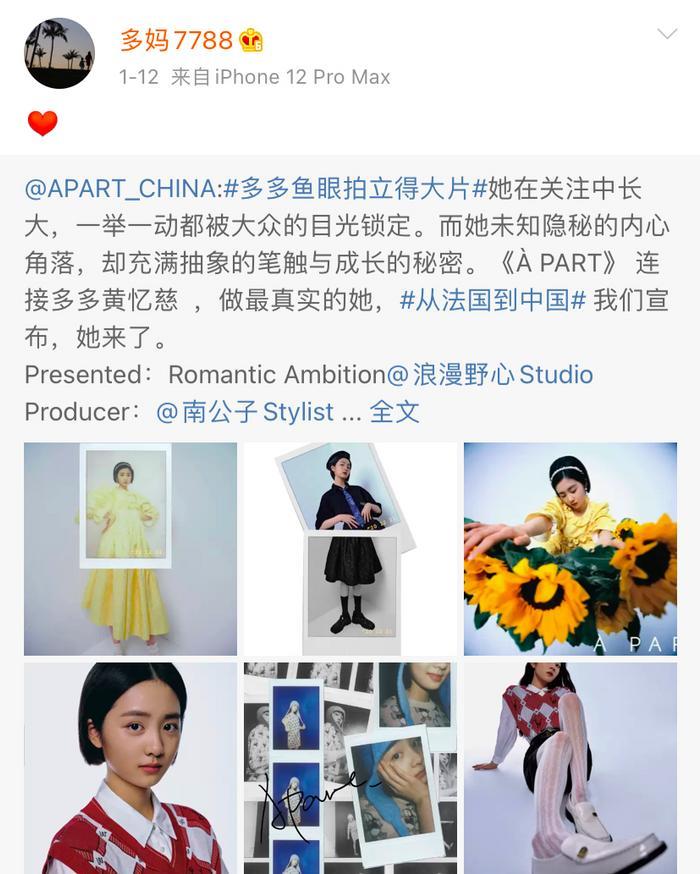Open the red checkered sweater portrait
Screen dimensions: 700x874
(x=130, y=767)
